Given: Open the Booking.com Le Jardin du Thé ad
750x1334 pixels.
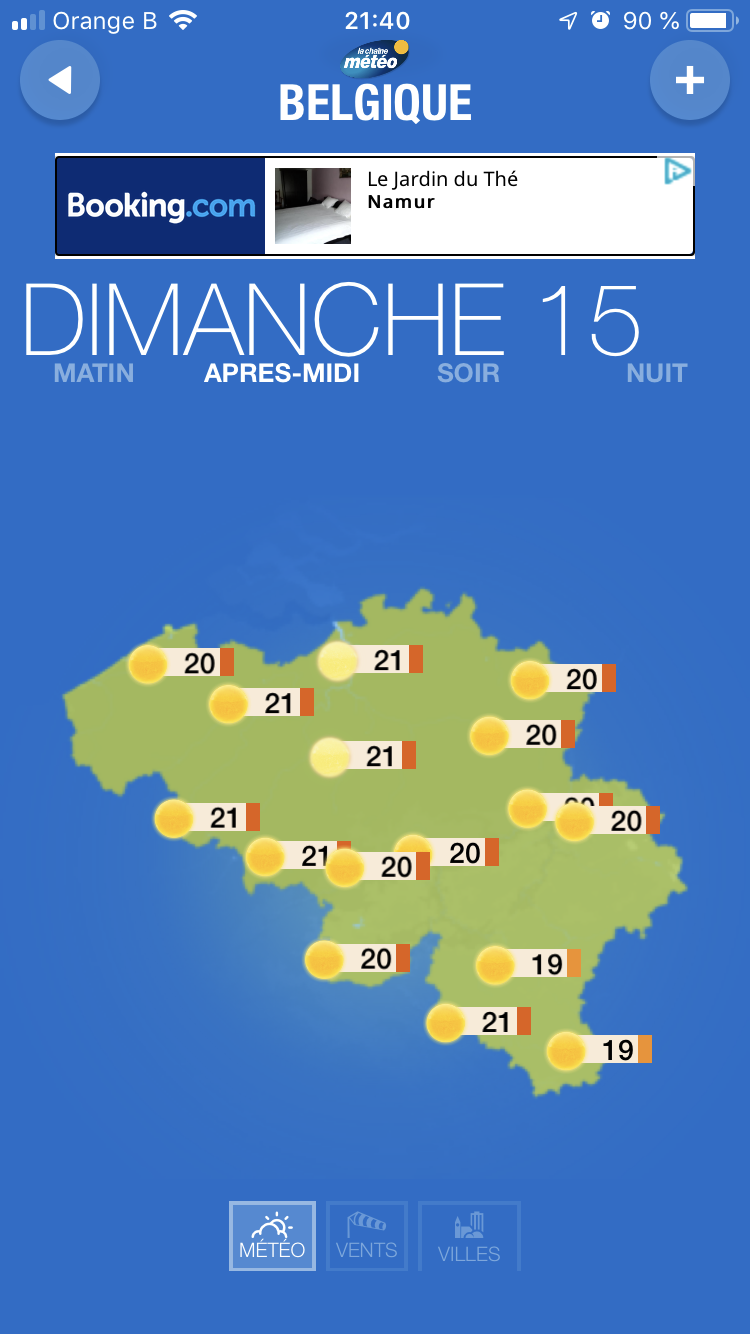Looking at the screenshot, I should tap(375, 206).
